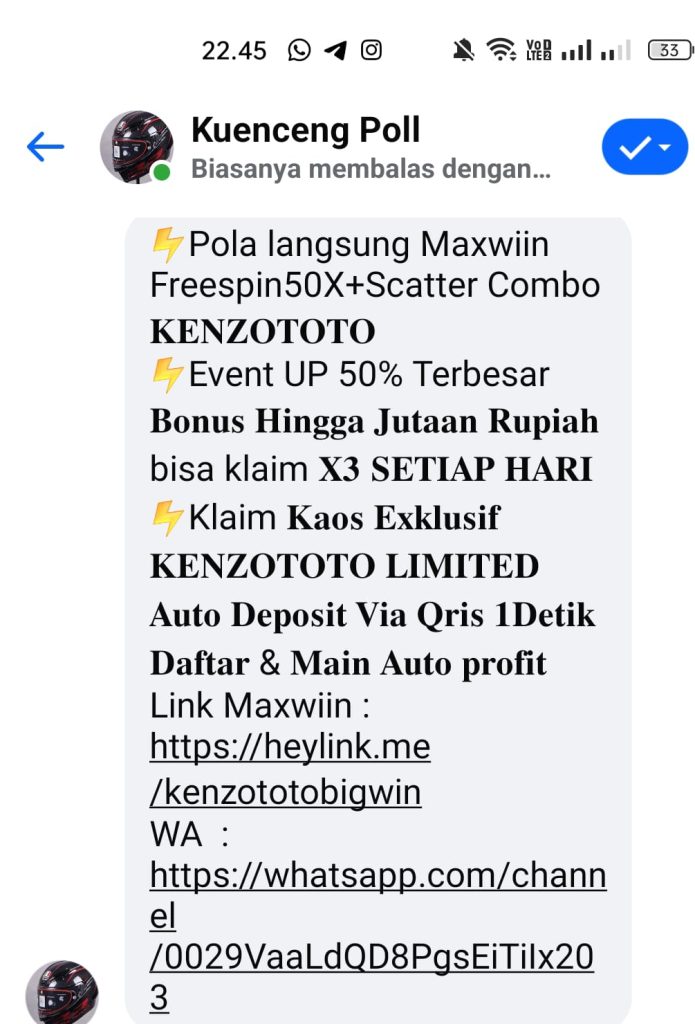Open Kuenceng Poll's profile picture in header
695x1024 pixels.
click(x=137, y=147)
